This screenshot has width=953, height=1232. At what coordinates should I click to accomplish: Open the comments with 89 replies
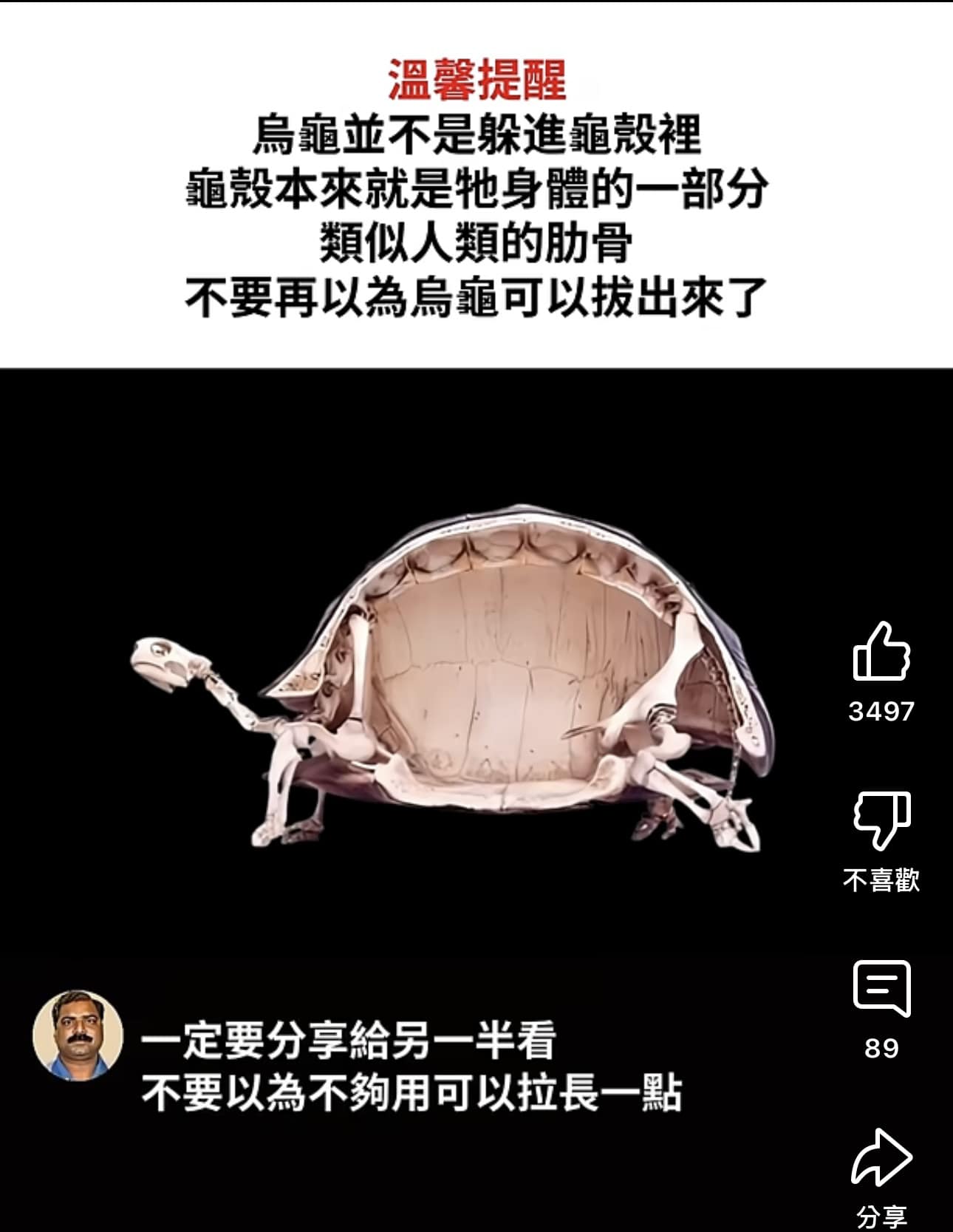point(881,989)
